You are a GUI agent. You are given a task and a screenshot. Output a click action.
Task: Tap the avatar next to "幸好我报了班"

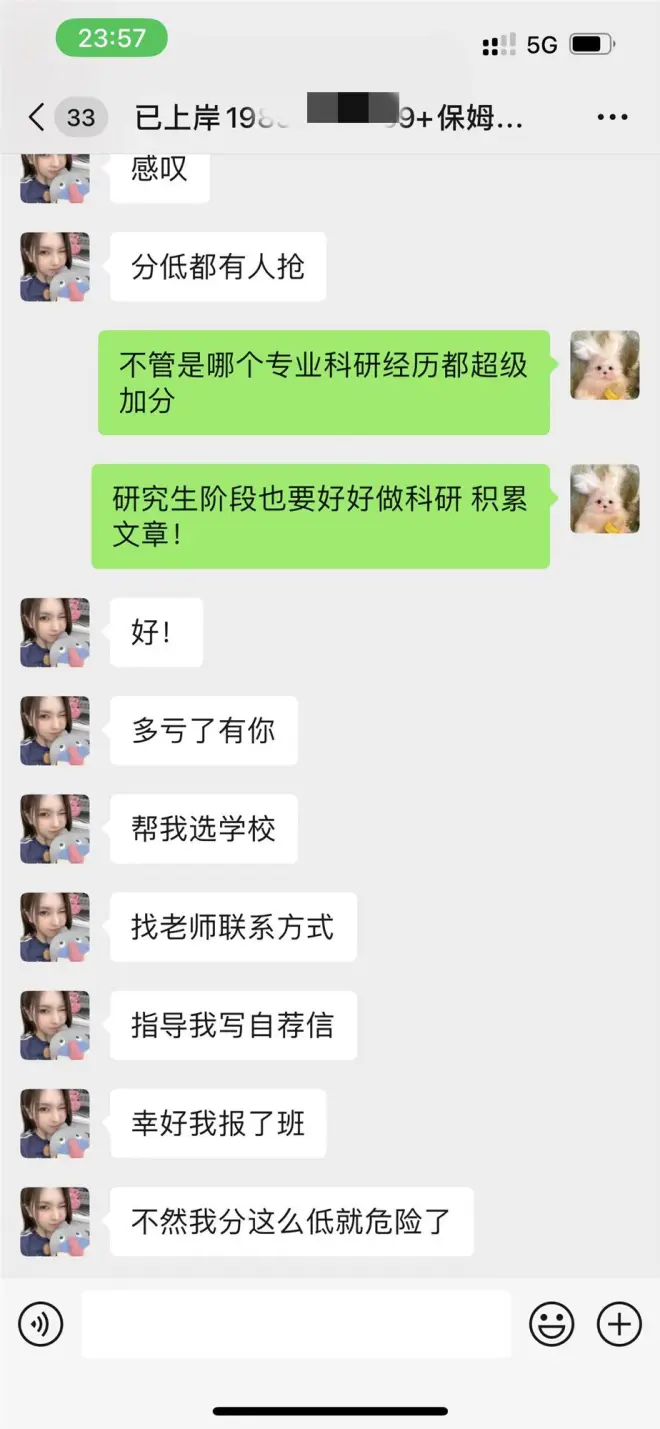(x=55, y=1124)
